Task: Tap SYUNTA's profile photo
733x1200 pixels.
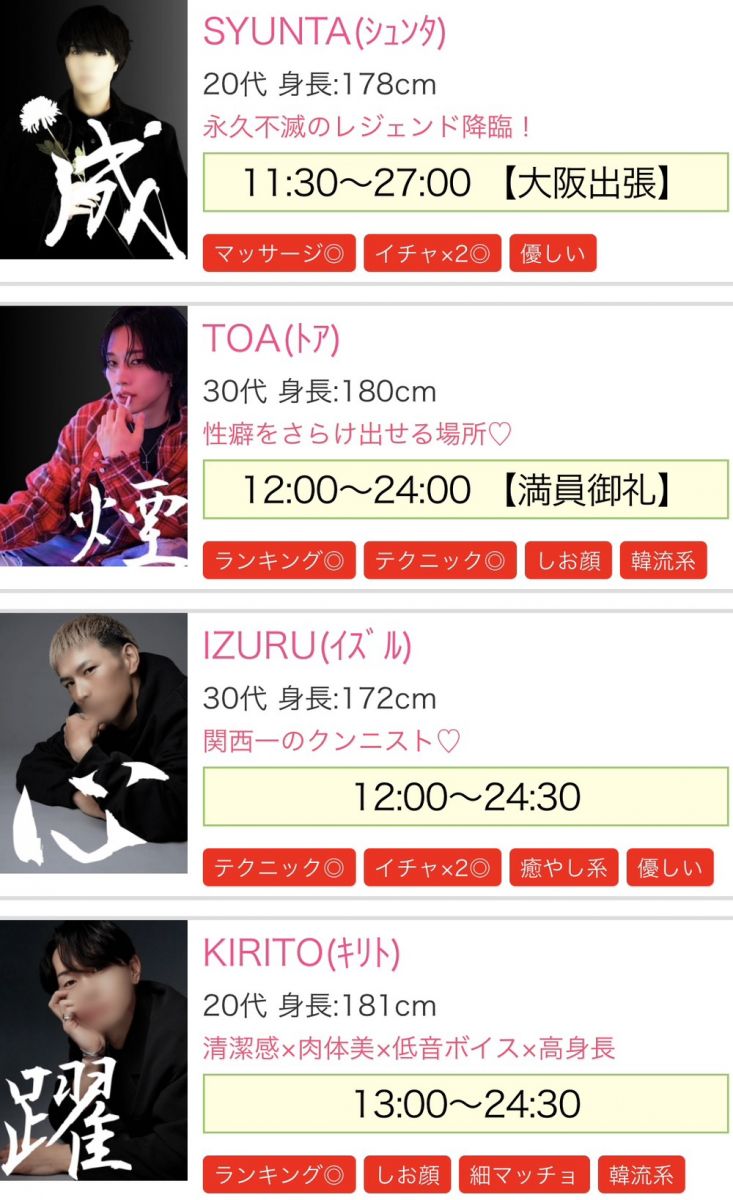Action: [x=93, y=130]
